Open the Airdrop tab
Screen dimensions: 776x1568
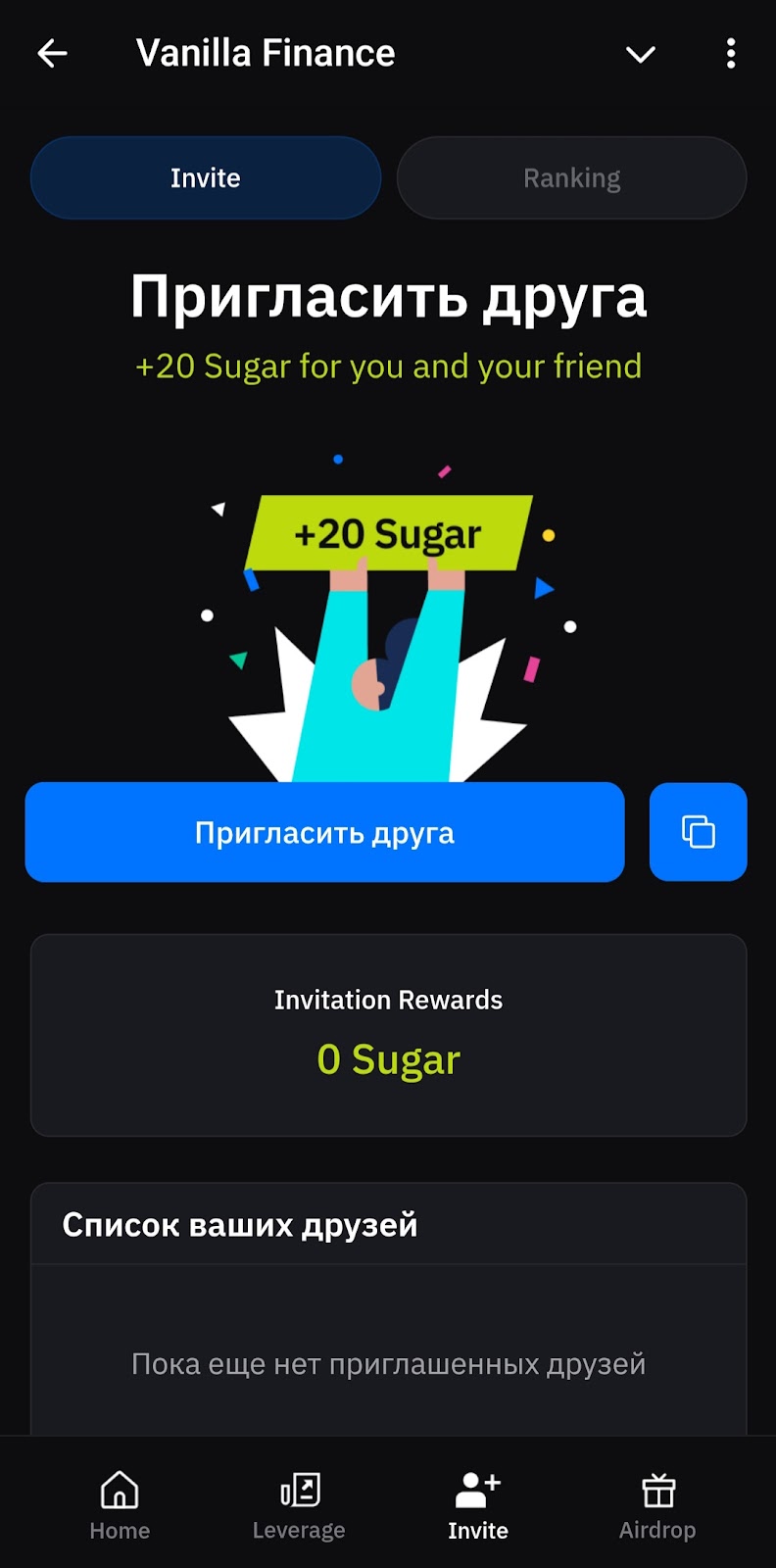(657, 1505)
